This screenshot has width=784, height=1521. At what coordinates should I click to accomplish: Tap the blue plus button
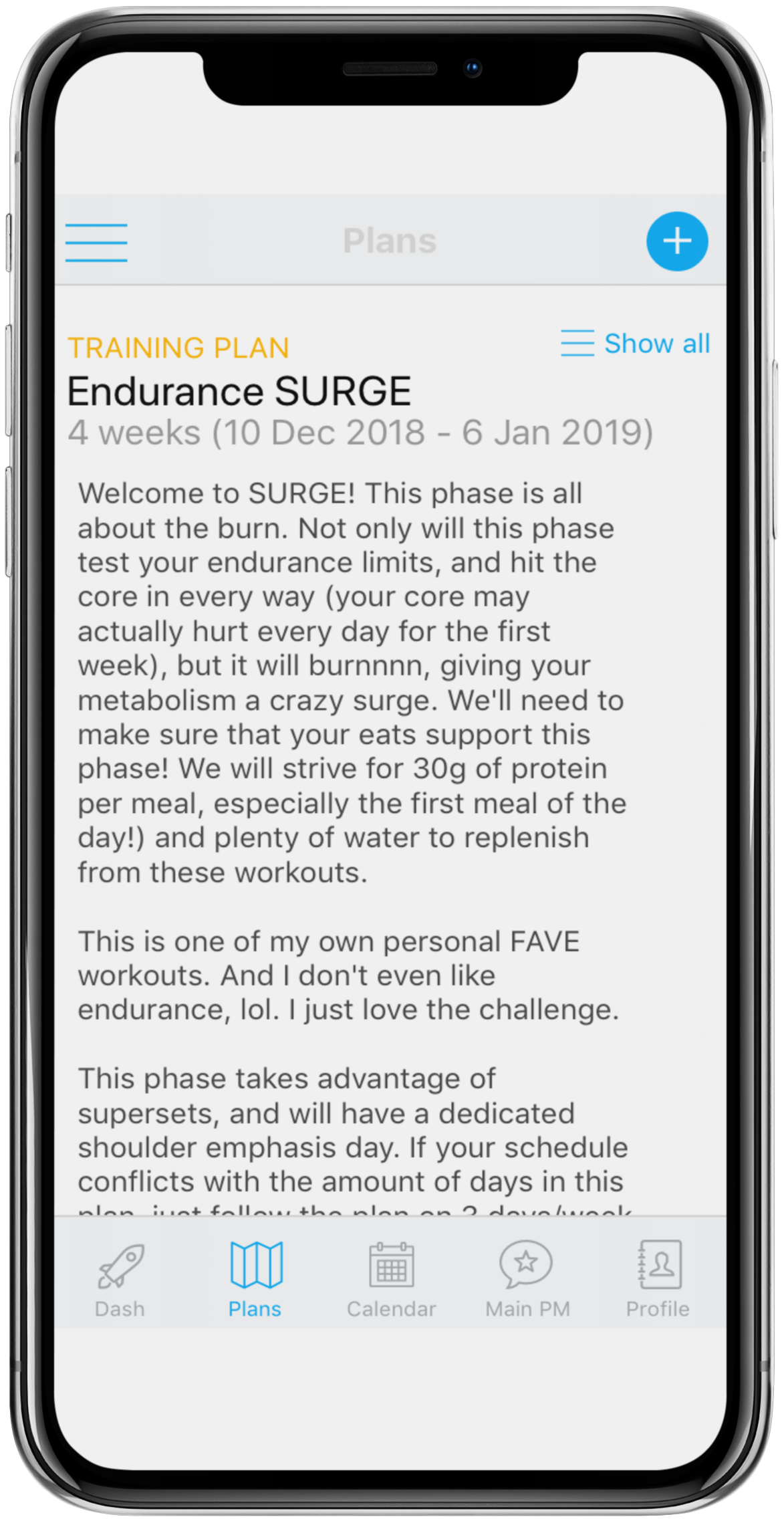(x=677, y=241)
